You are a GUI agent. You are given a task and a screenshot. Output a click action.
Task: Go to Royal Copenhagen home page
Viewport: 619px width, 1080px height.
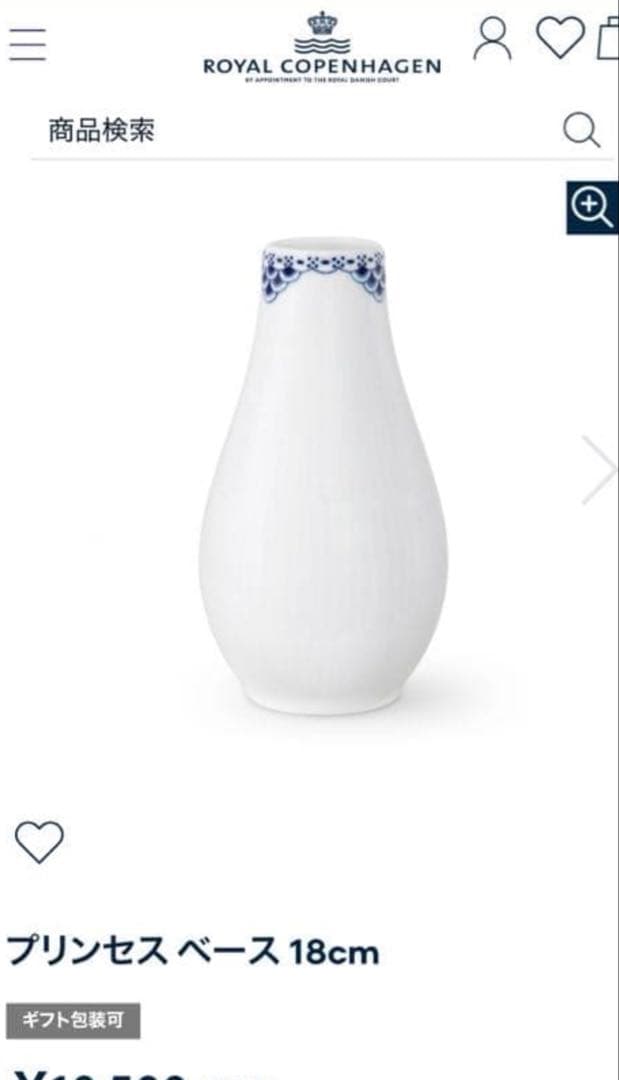(x=321, y=48)
